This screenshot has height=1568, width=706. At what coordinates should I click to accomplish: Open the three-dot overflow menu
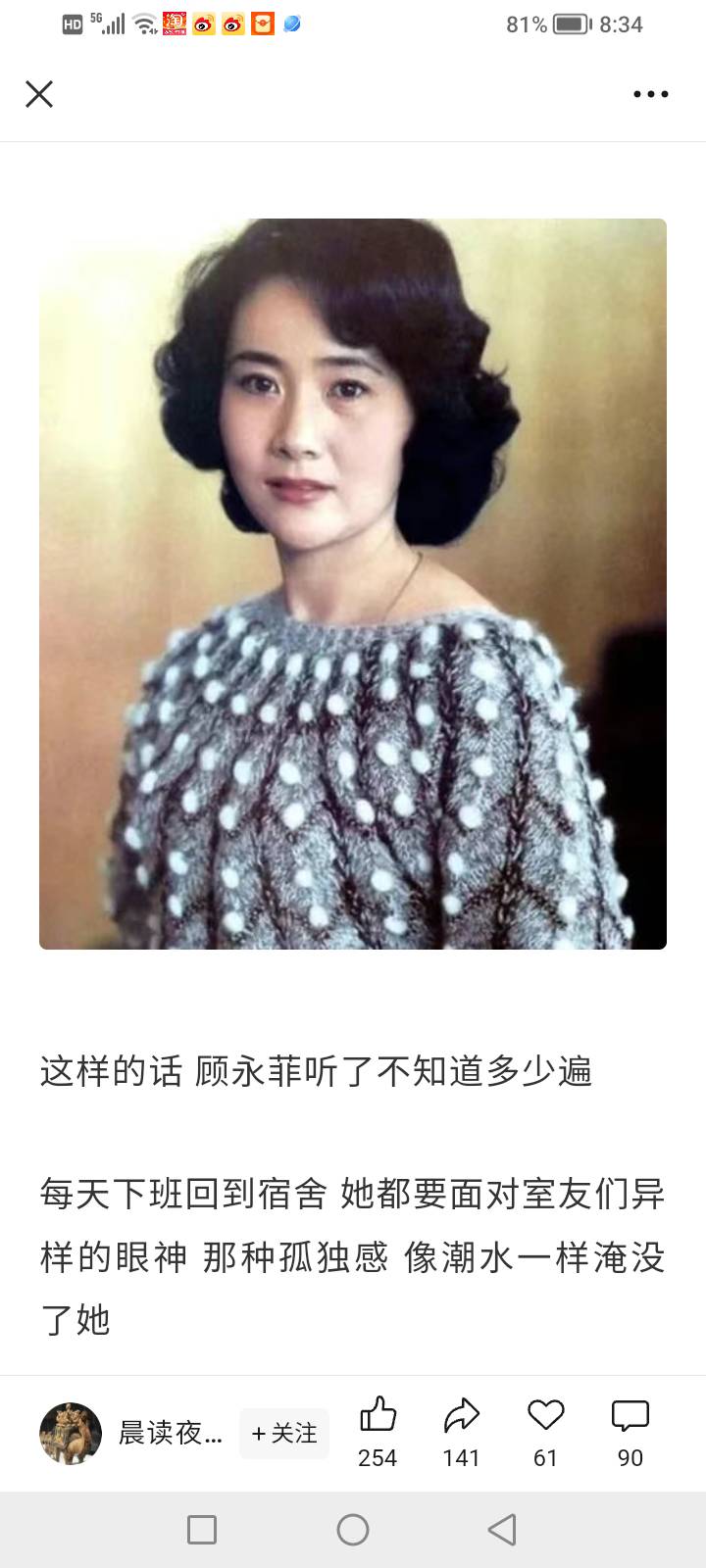pyautogui.click(x=650, y=94)
